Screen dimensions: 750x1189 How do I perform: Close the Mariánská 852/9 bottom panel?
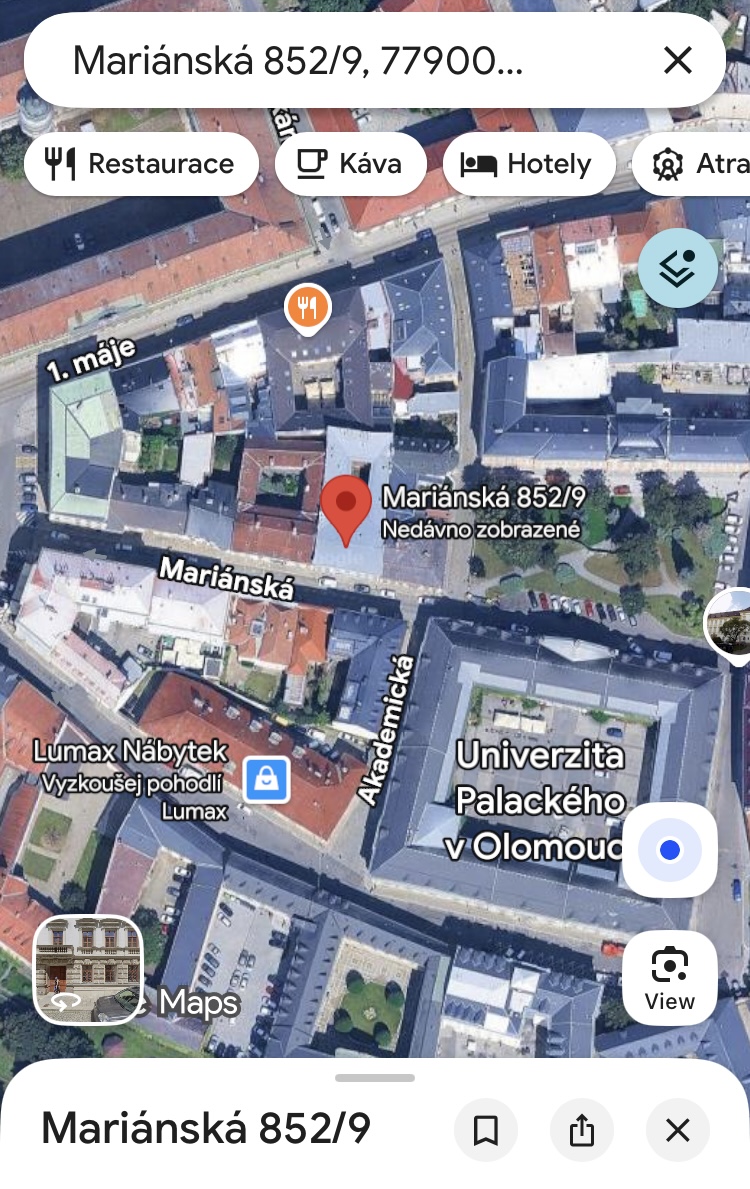pyautogui.click(x=677, y=1131)
